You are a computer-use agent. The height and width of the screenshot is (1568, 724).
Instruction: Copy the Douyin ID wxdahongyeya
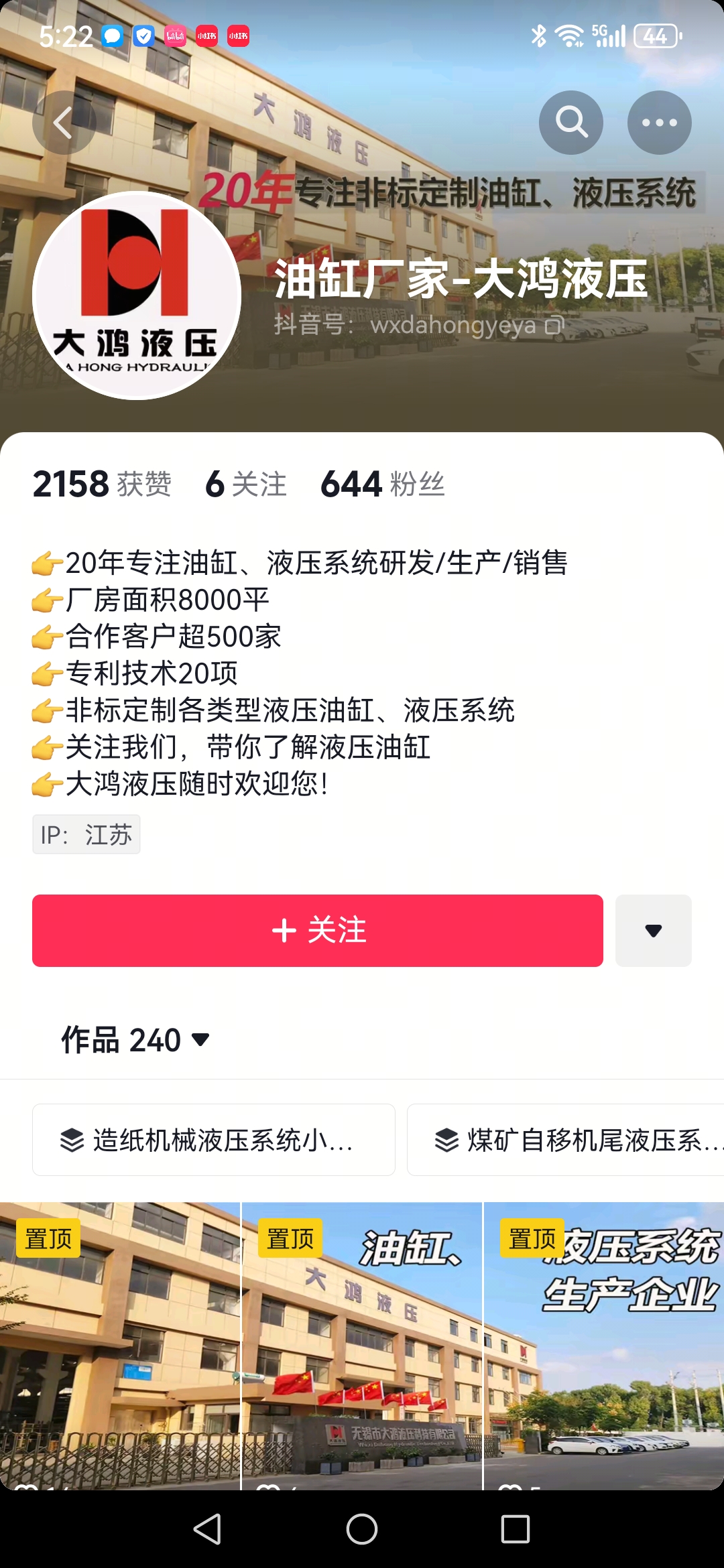(554, 326)
